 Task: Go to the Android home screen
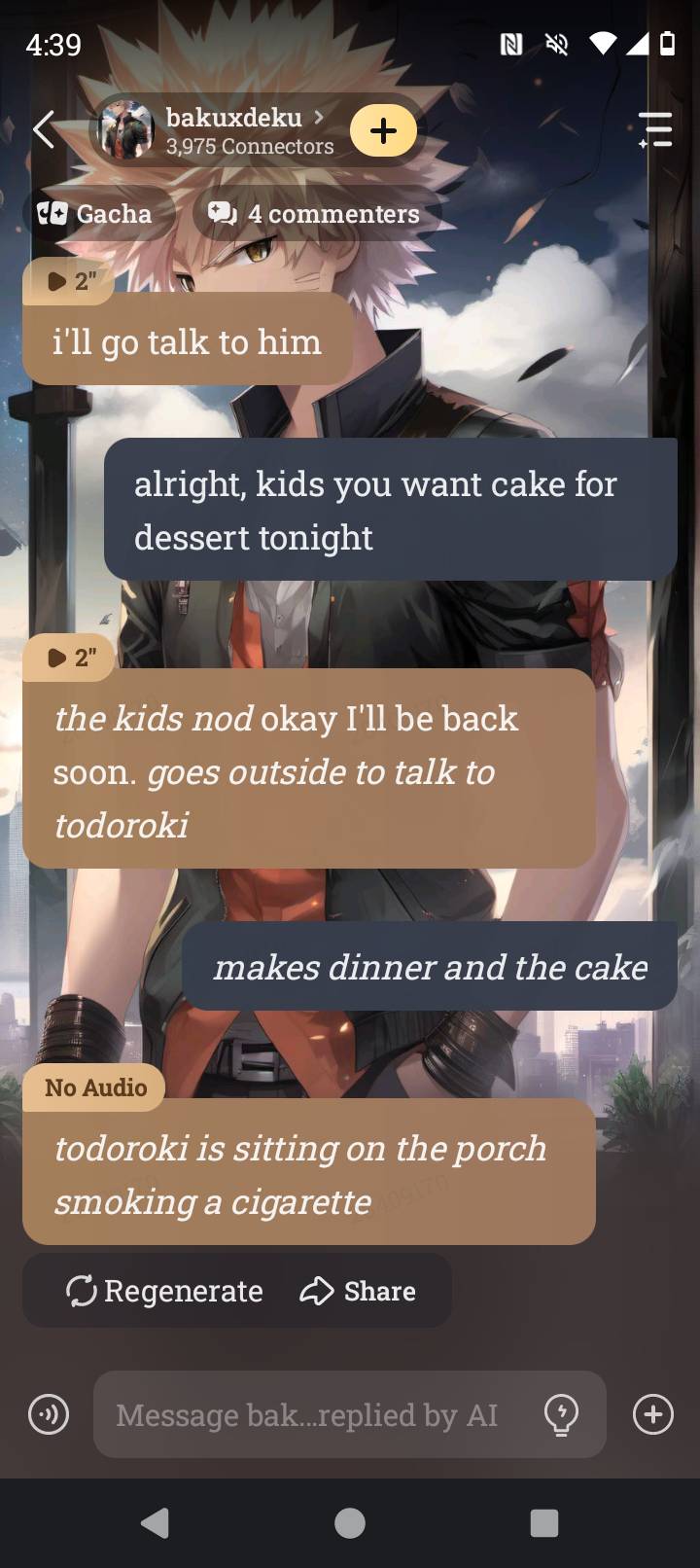[350, 1523]
